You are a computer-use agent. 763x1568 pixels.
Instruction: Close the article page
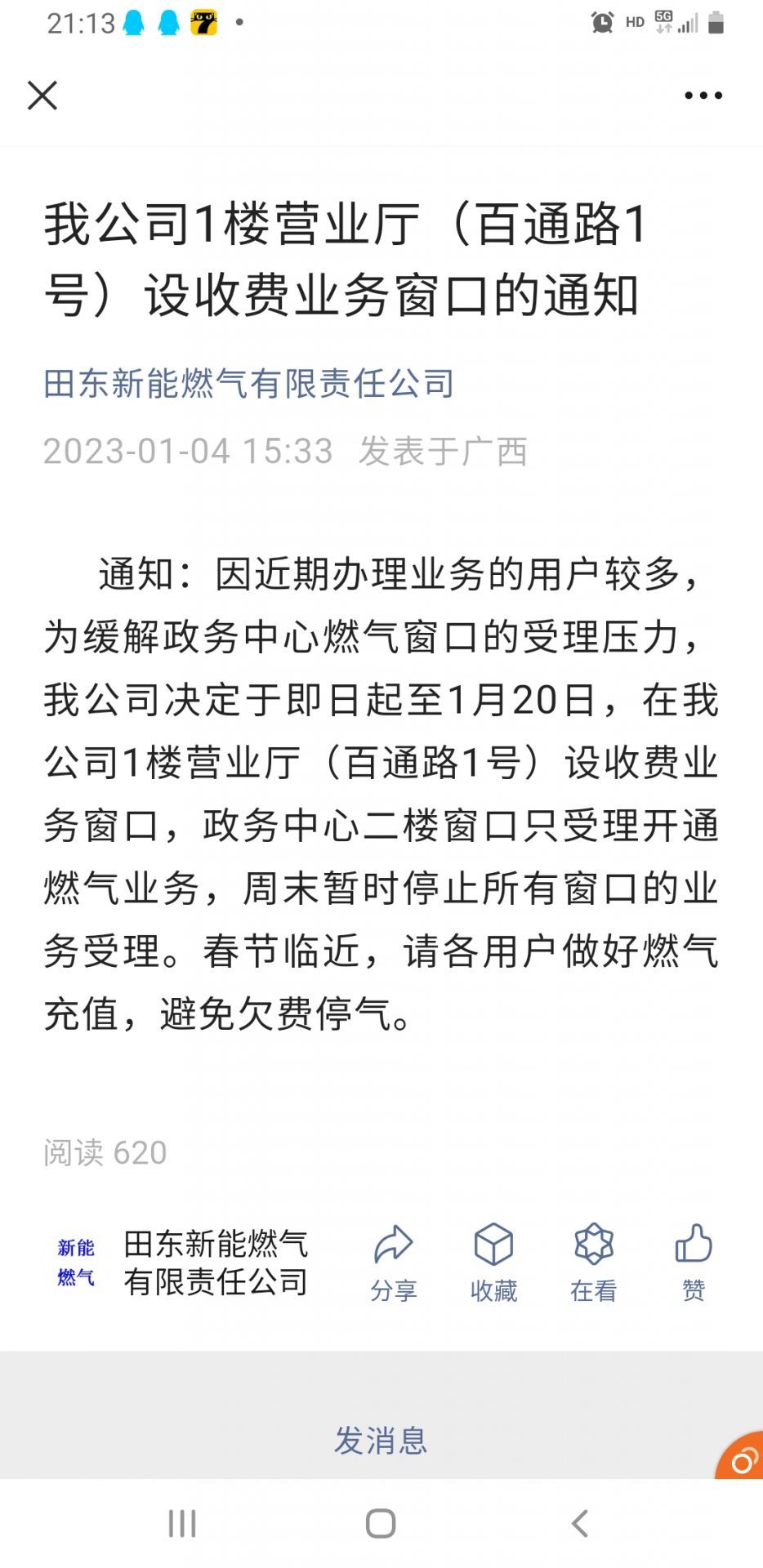click(42, 96)
